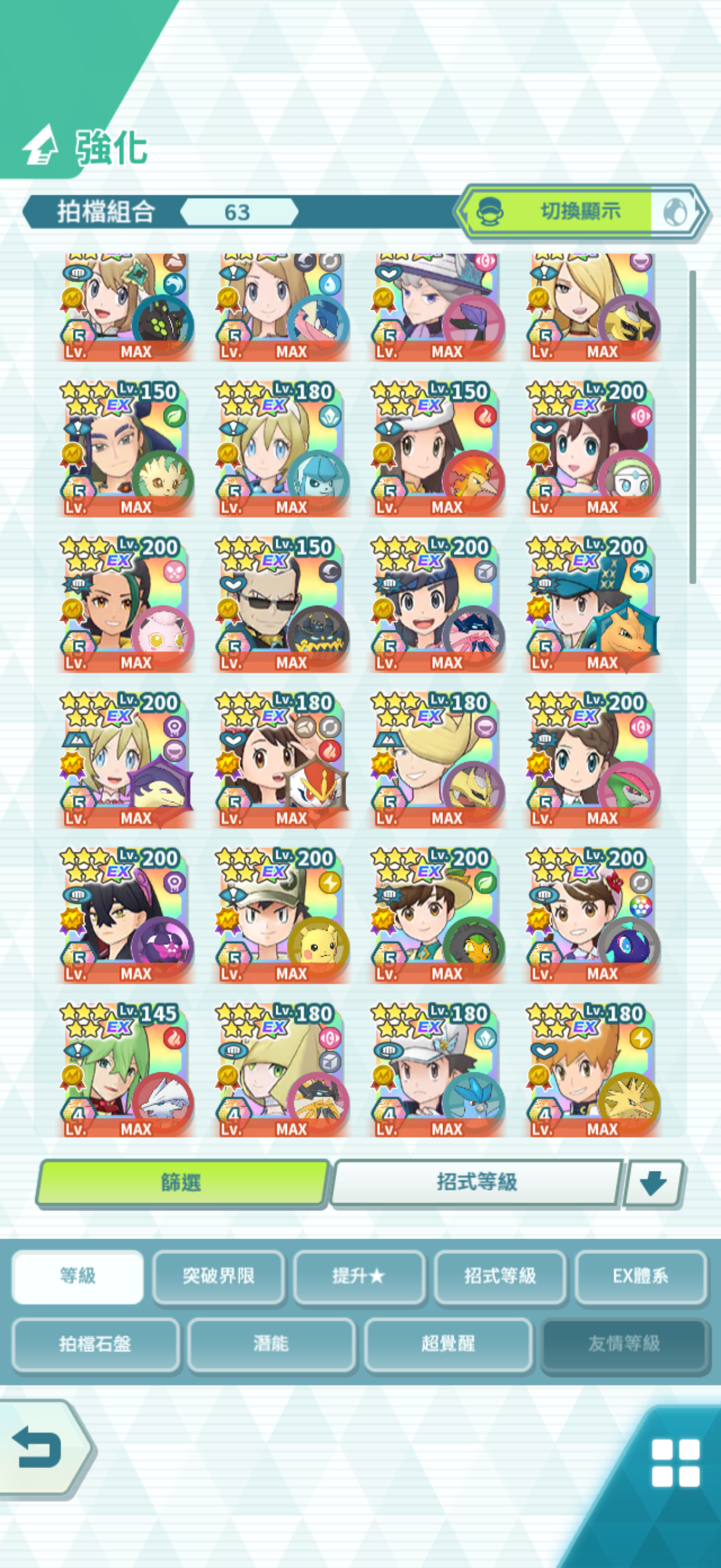Open the 篩選 filter button

coord(182,1182)
